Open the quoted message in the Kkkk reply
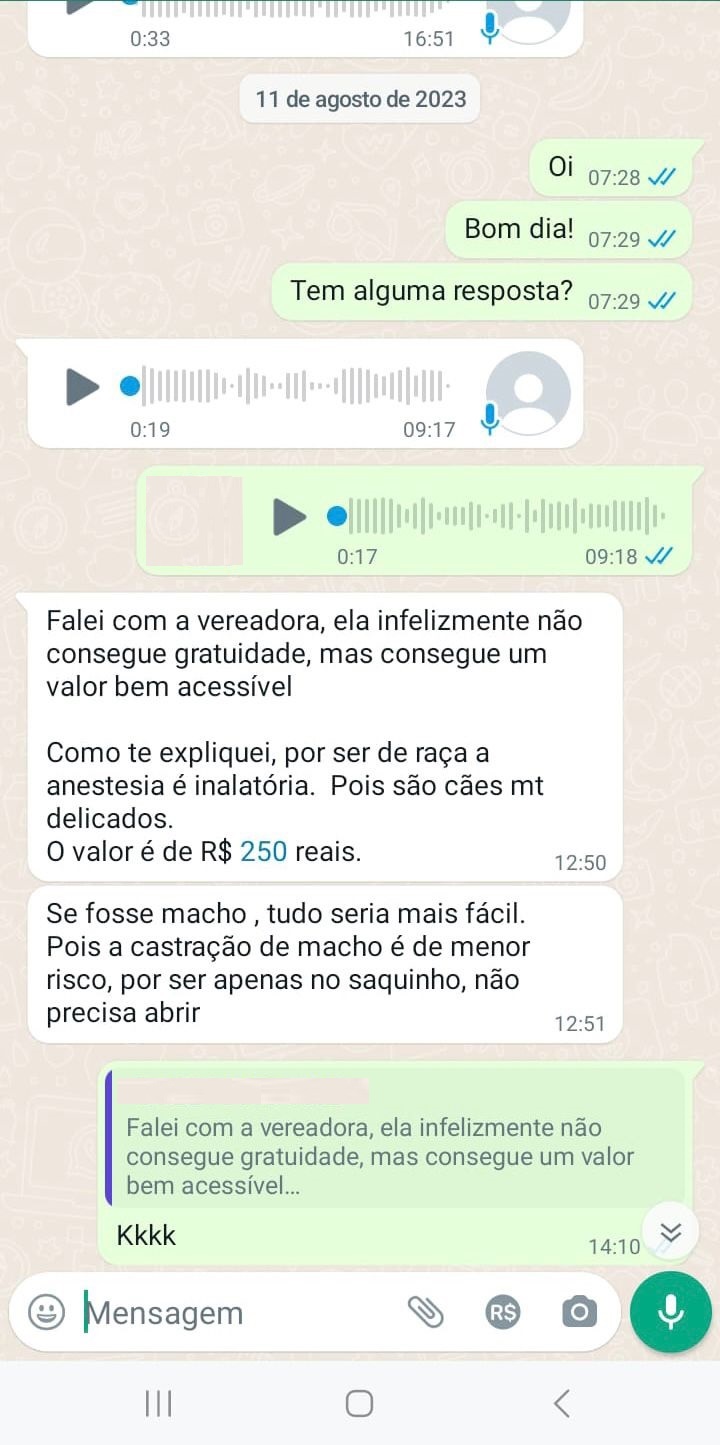This screenshot has width=720, height=1445. [x=395, y=1138]
